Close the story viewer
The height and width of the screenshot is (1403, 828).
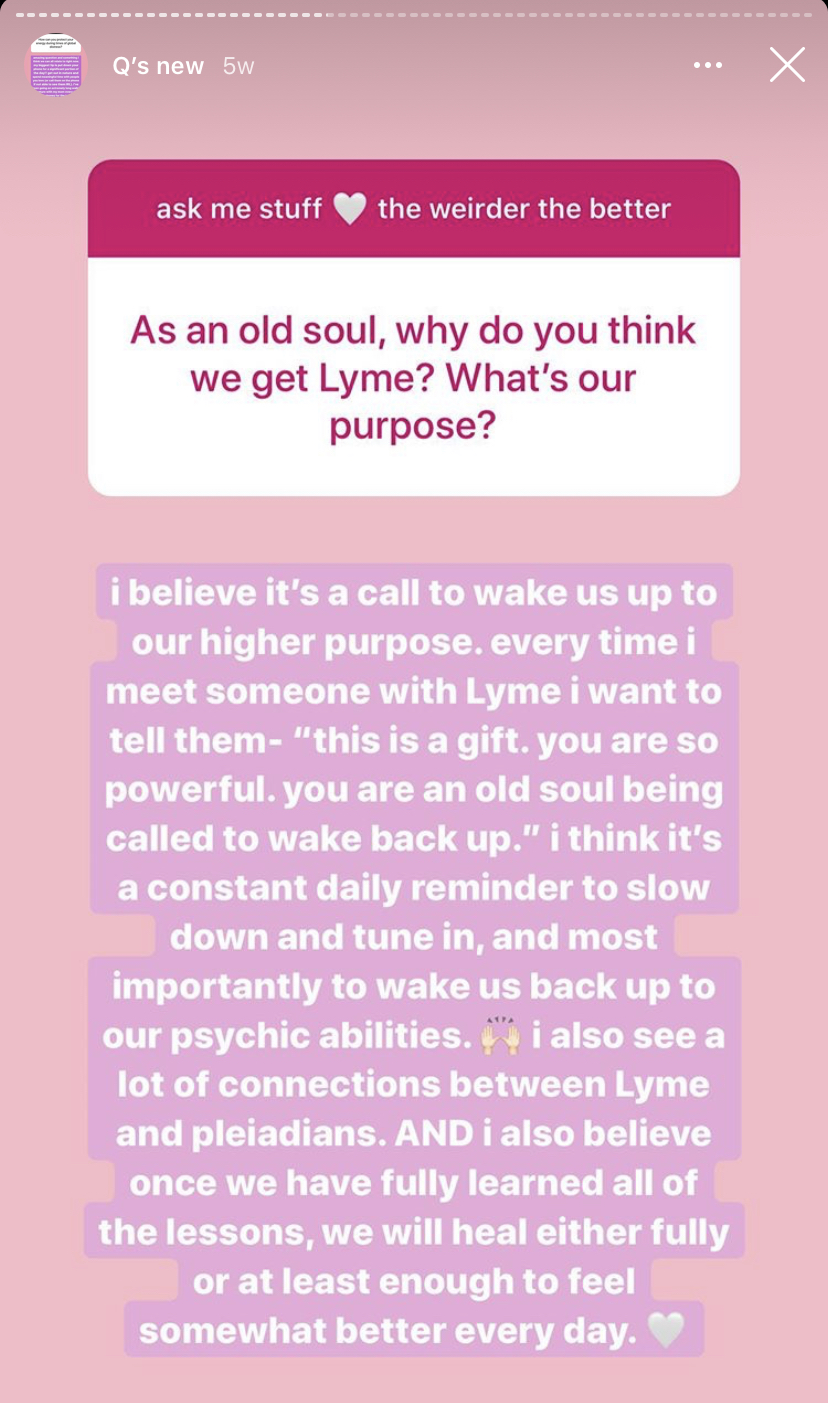pos(787,65)
